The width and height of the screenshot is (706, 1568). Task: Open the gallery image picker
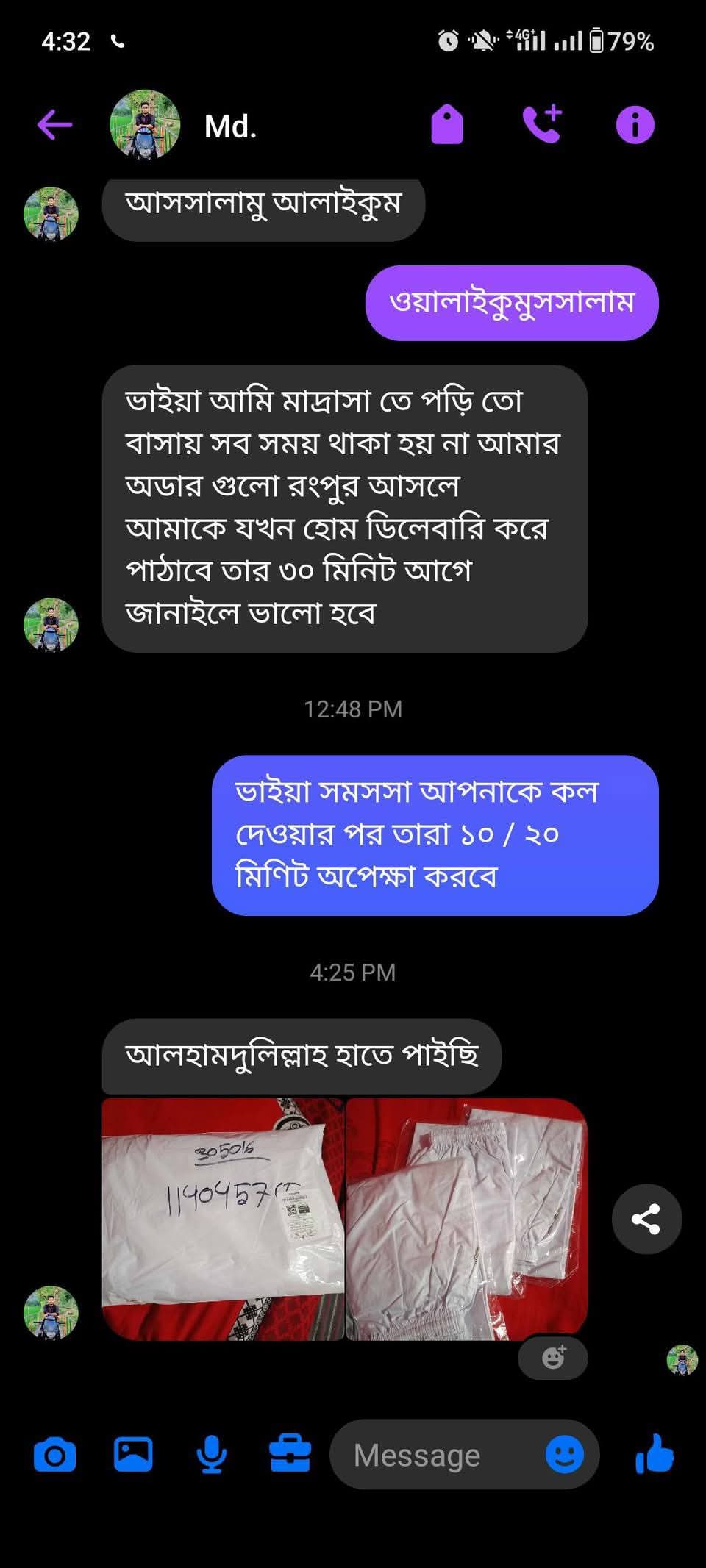click(133, 1455)
